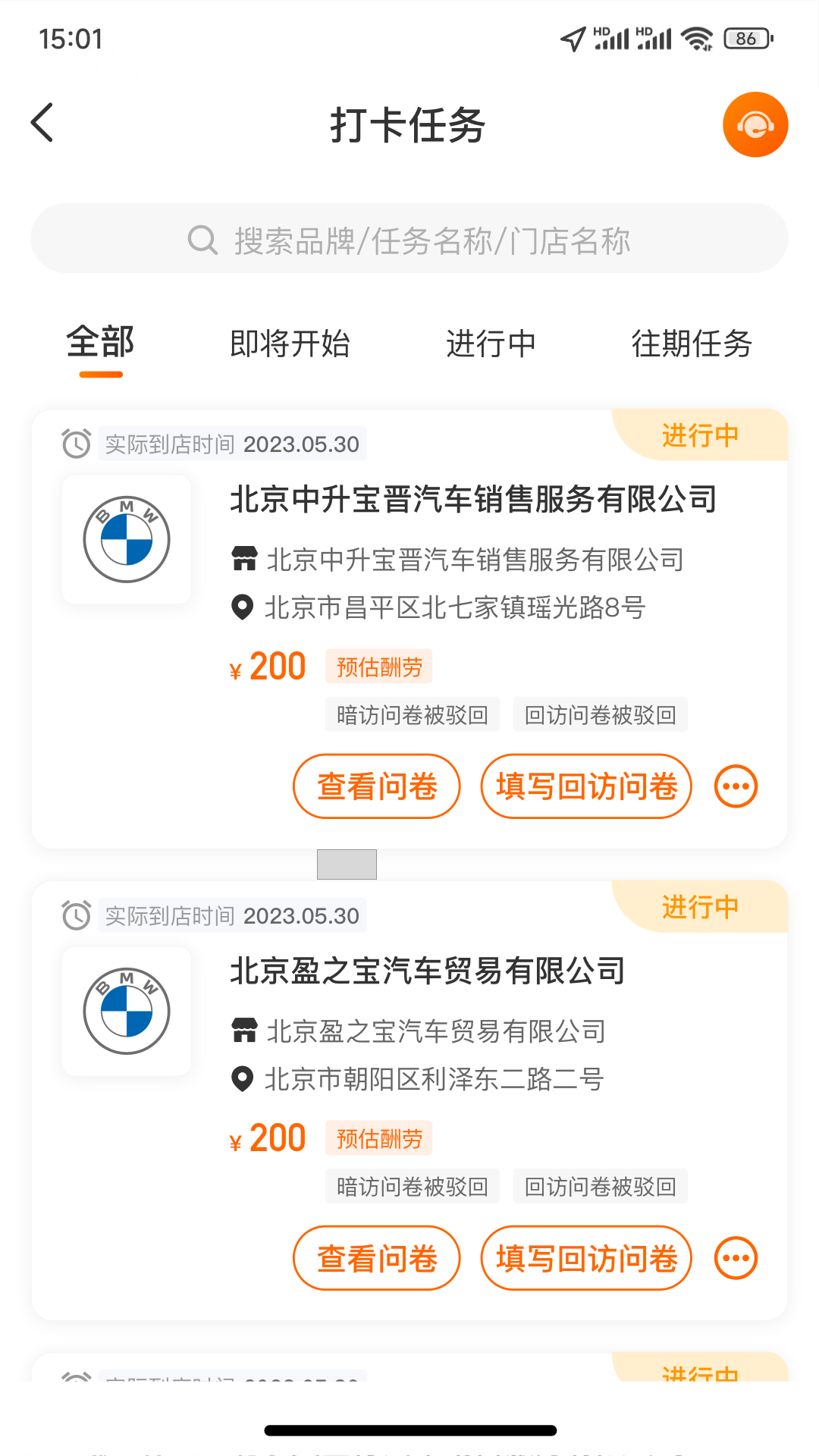
Task: Switch to the 即将开始 tab
Action: pyautogui.click(x=289, y=344)
